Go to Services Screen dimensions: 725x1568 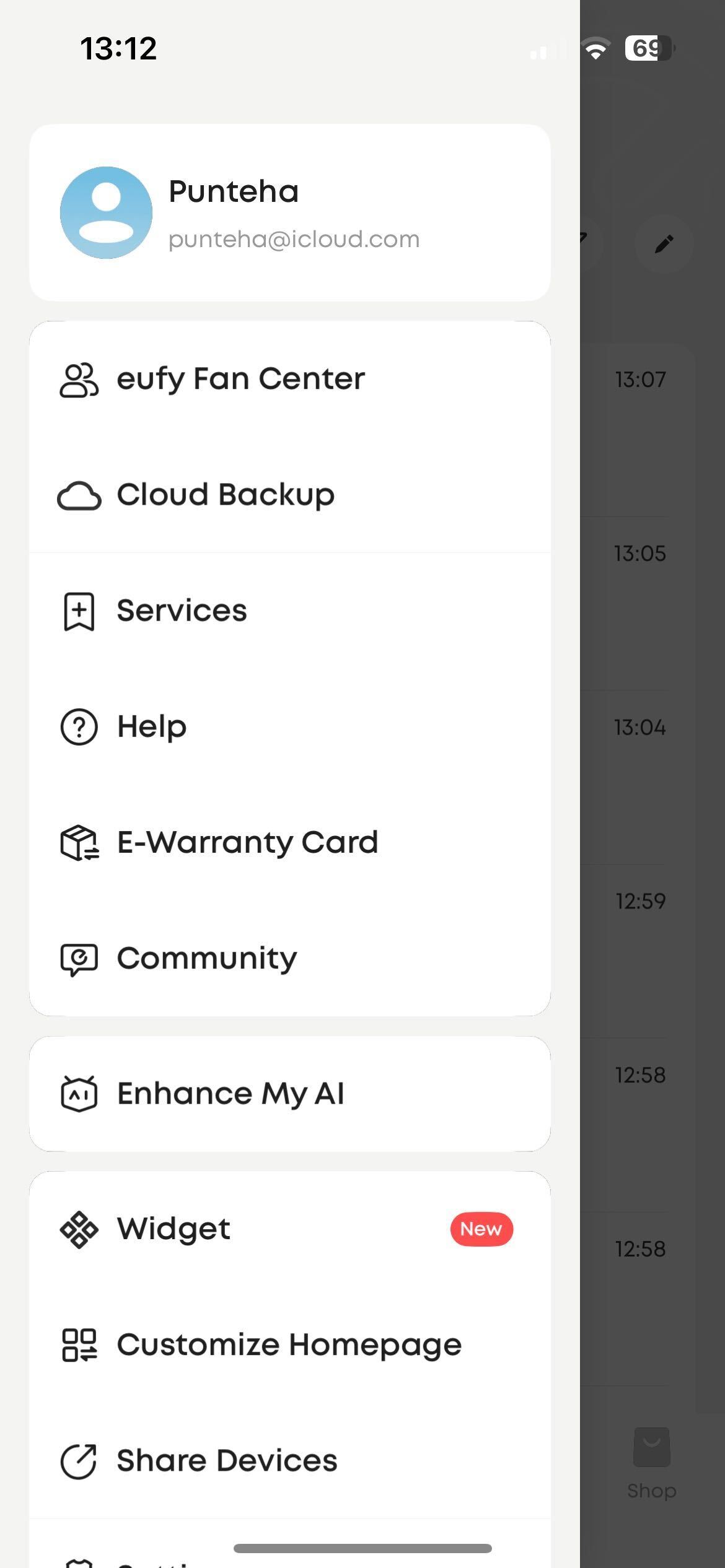tap(182, 611)
